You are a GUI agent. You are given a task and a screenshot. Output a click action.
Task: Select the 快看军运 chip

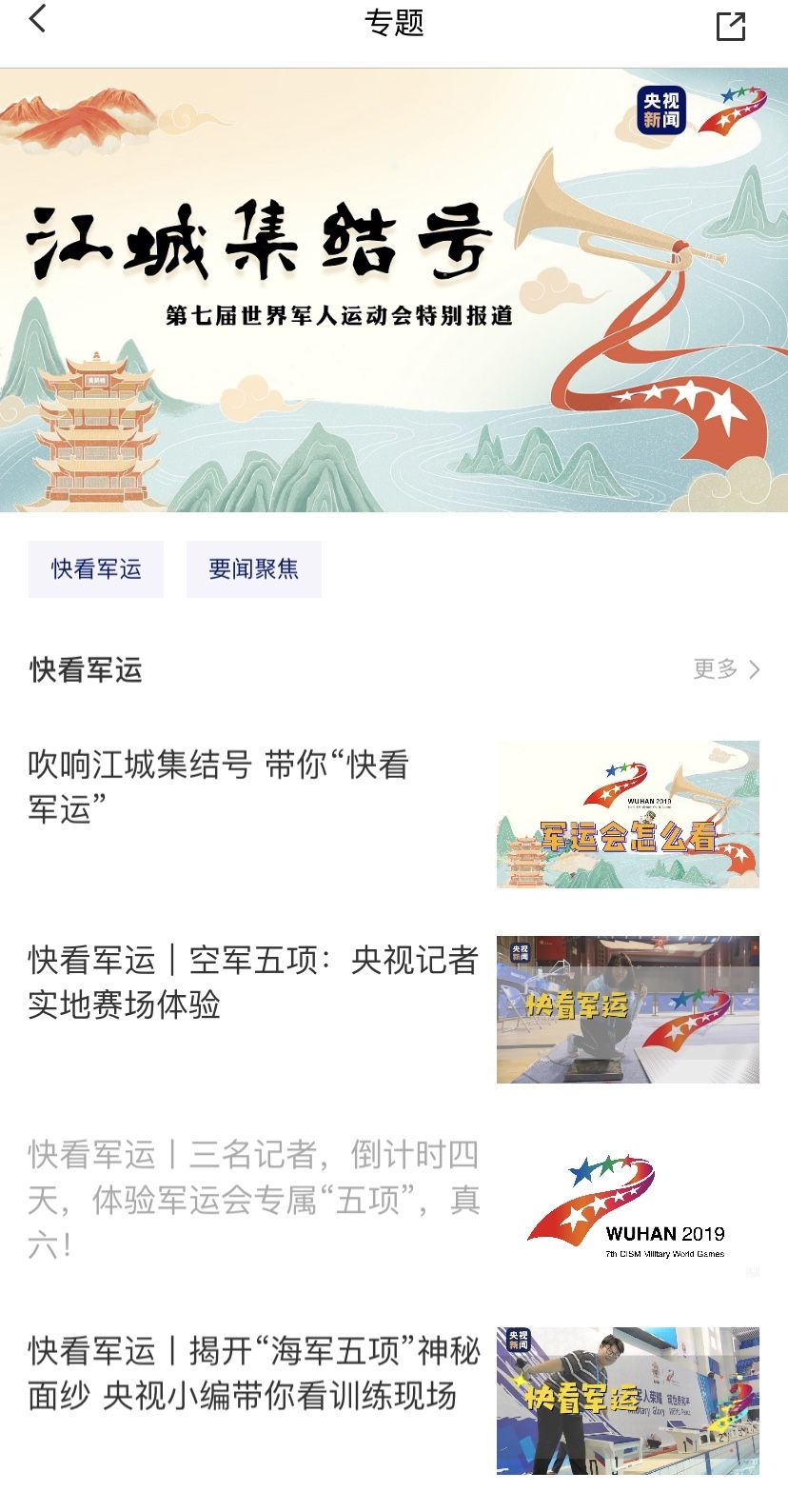point(96,569)
